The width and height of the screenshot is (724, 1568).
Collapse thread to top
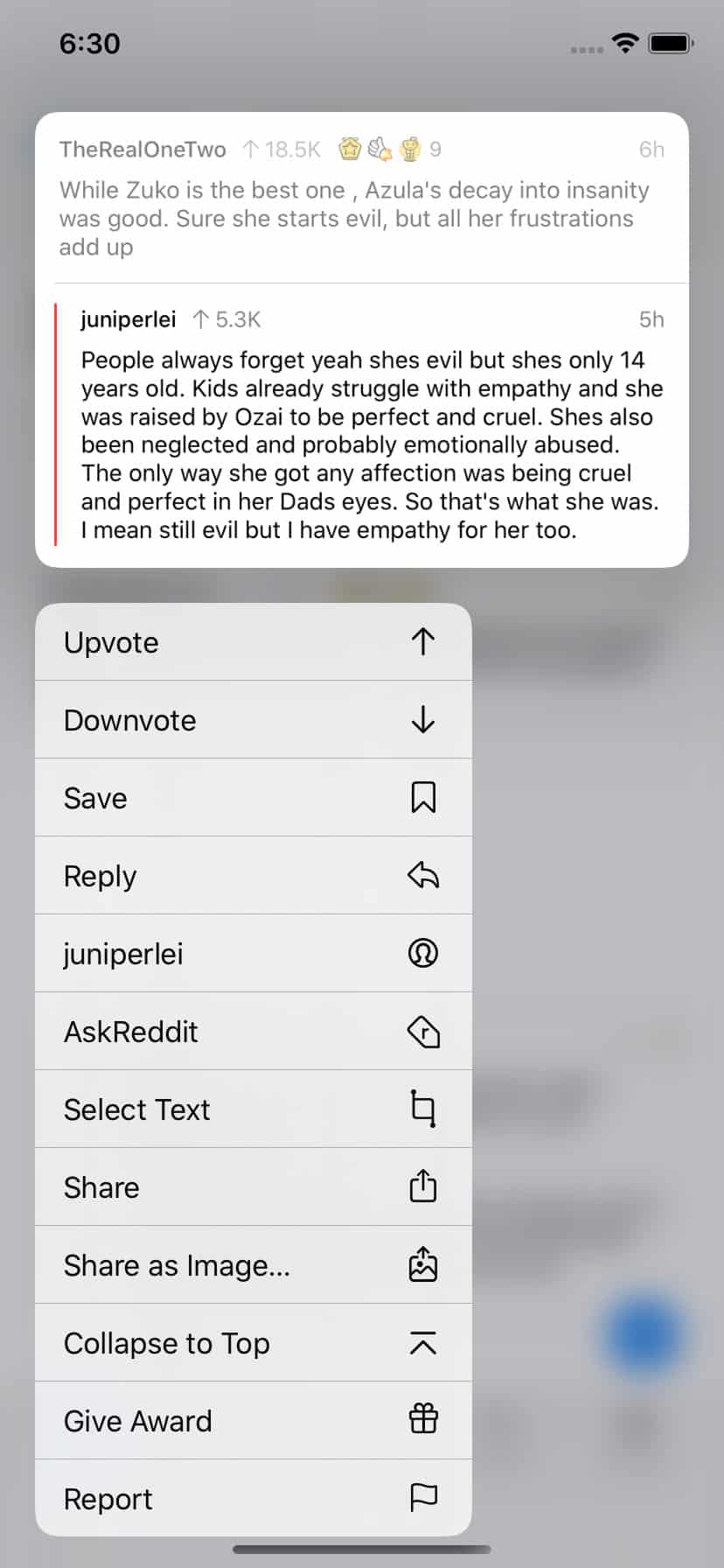click(254, 1343)
